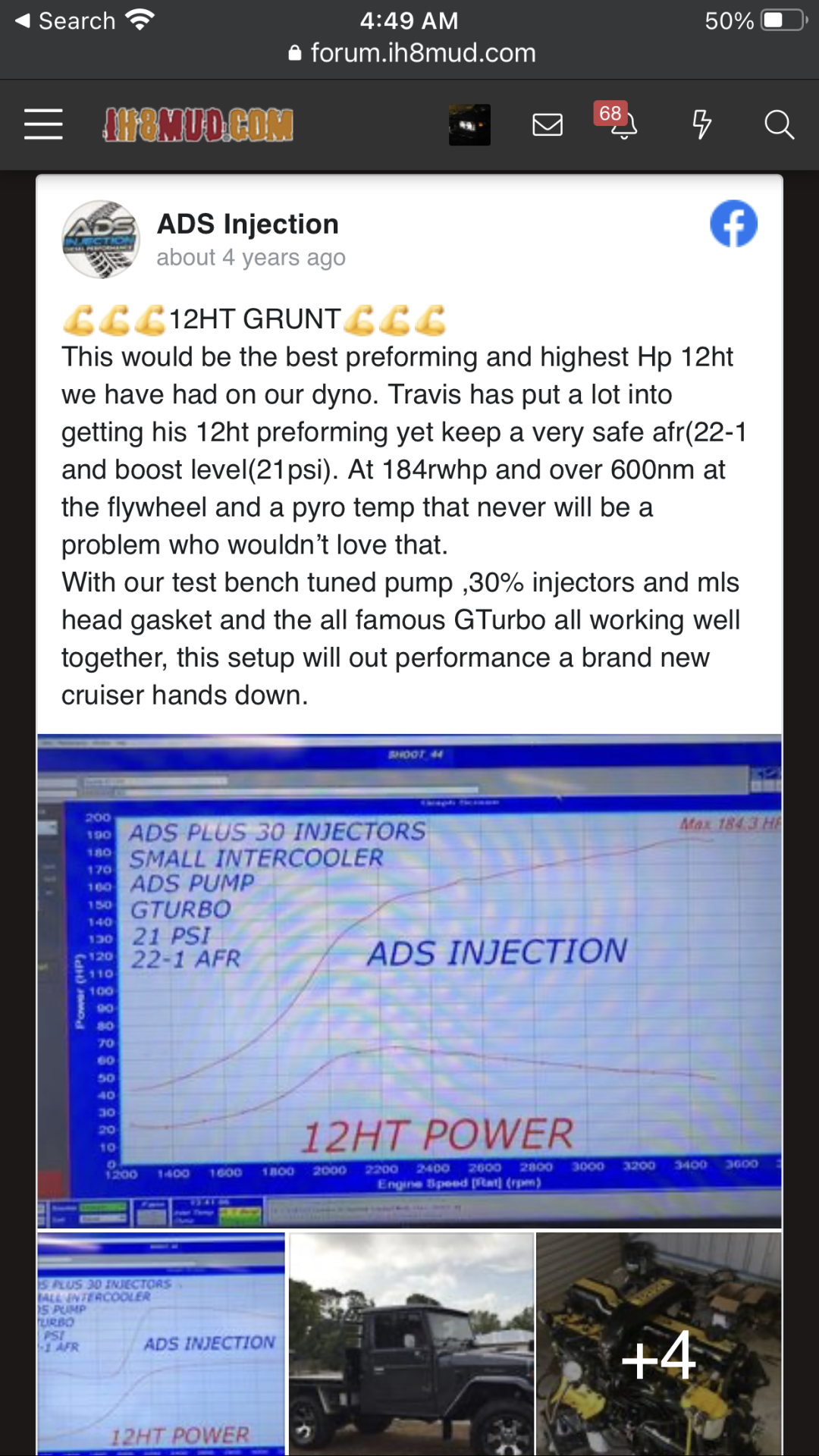
Task: Open the hamburger navigation menu
Action: [43, 124]
